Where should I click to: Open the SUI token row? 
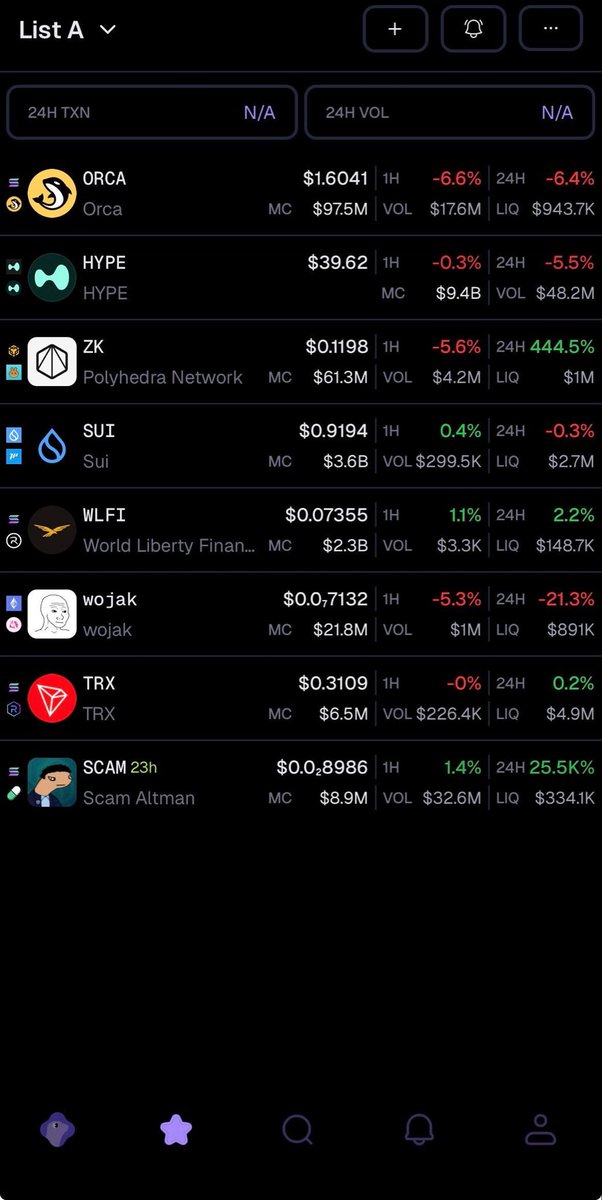[x=300, y=445]
